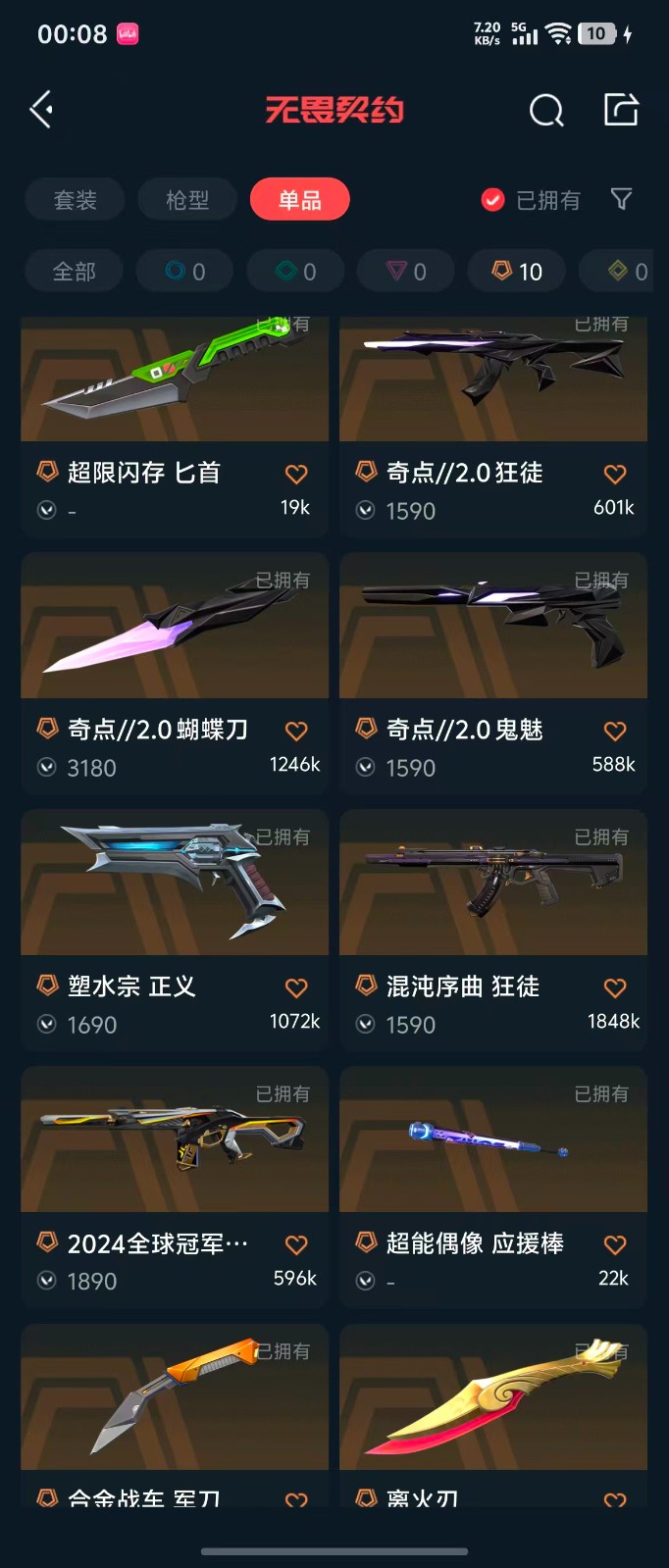Tap the orange tier chip showing 10

[x=517, y=272]
